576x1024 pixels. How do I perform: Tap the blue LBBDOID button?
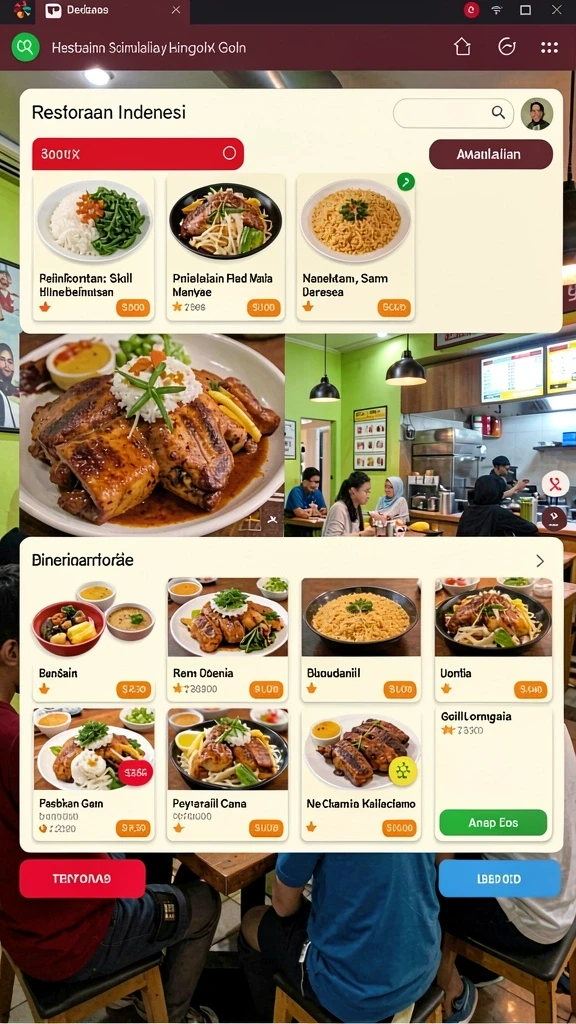coord(500,878)
